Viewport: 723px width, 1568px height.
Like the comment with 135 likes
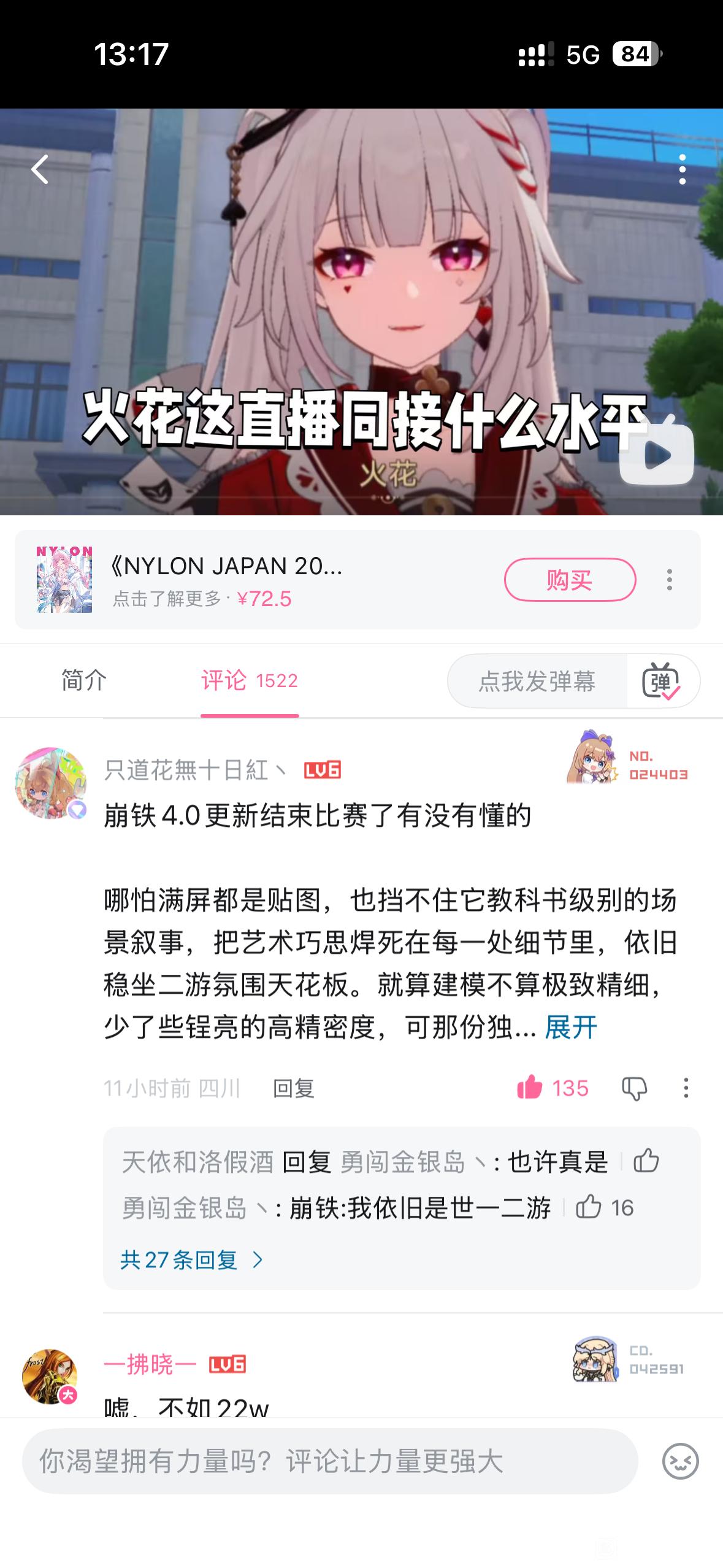[x=553, y=1088]
